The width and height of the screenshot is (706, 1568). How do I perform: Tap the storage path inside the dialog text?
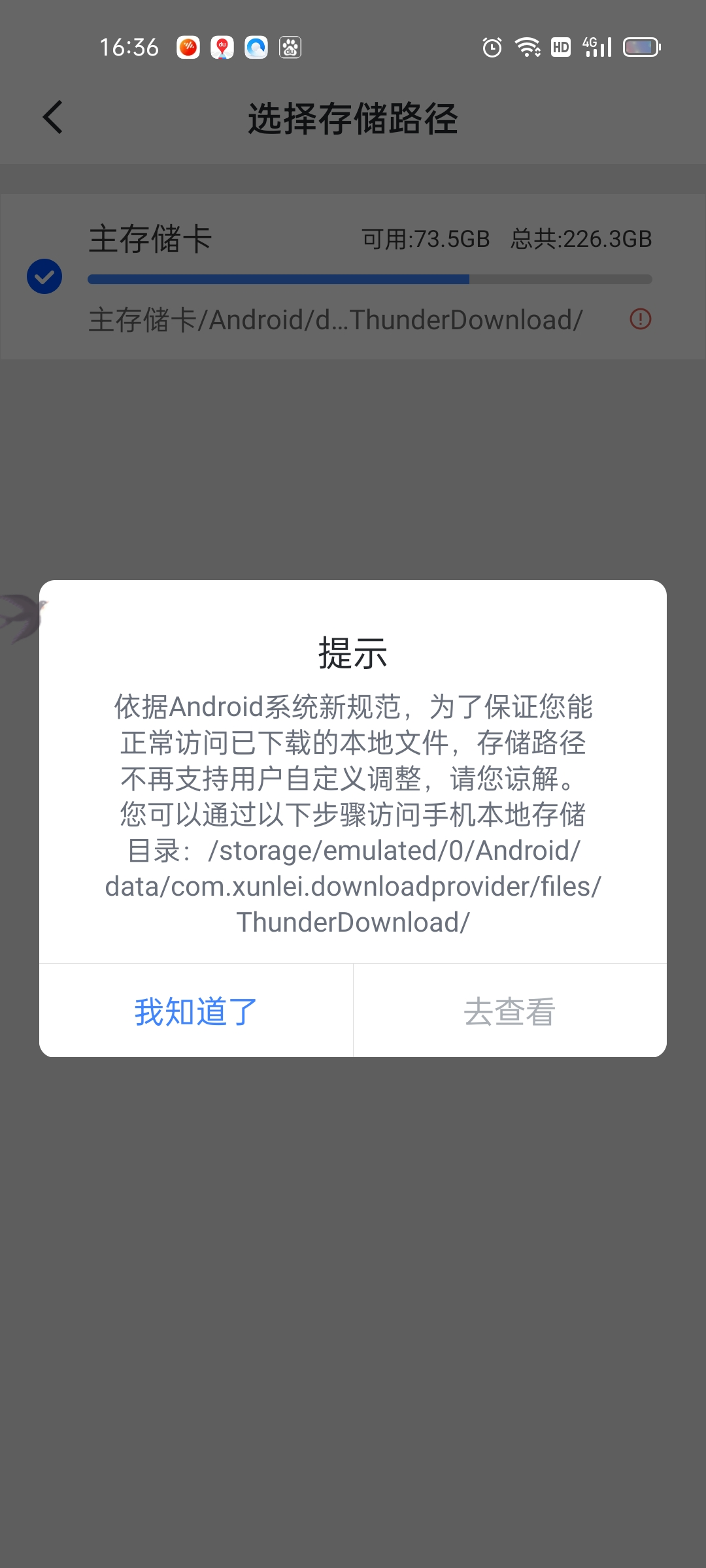pyautogui.click(x=353, y=886)
